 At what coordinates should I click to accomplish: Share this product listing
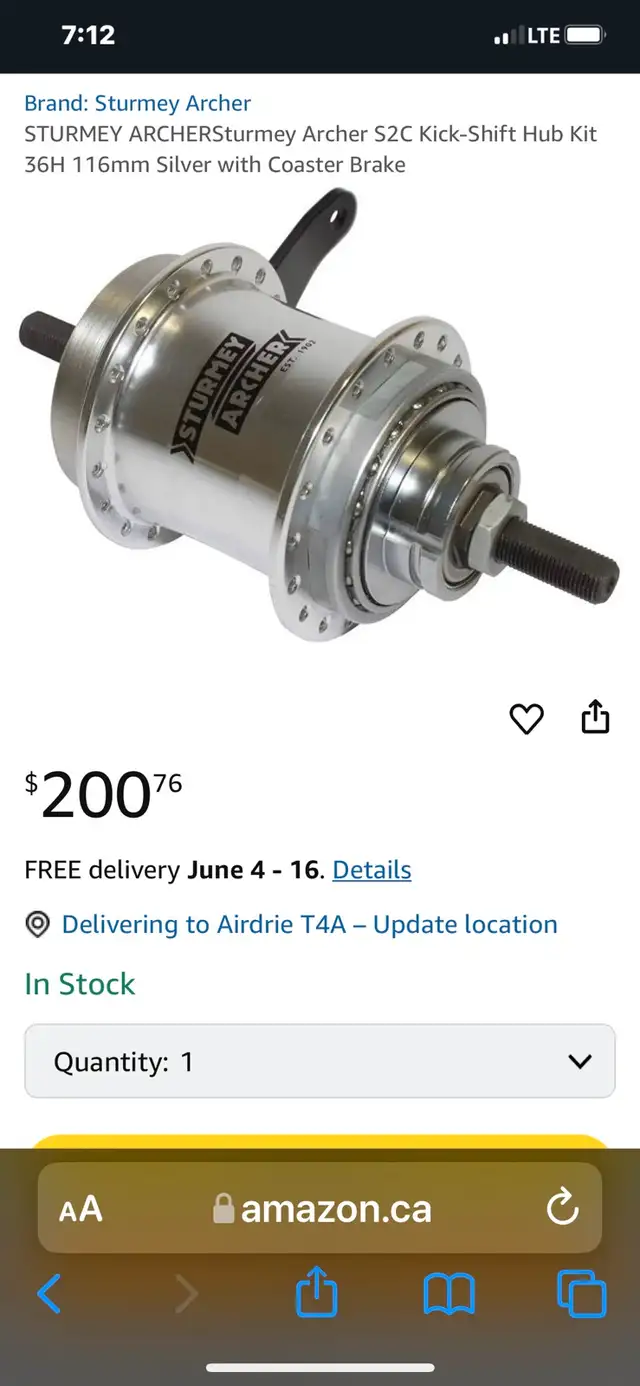tap(595, 716)
